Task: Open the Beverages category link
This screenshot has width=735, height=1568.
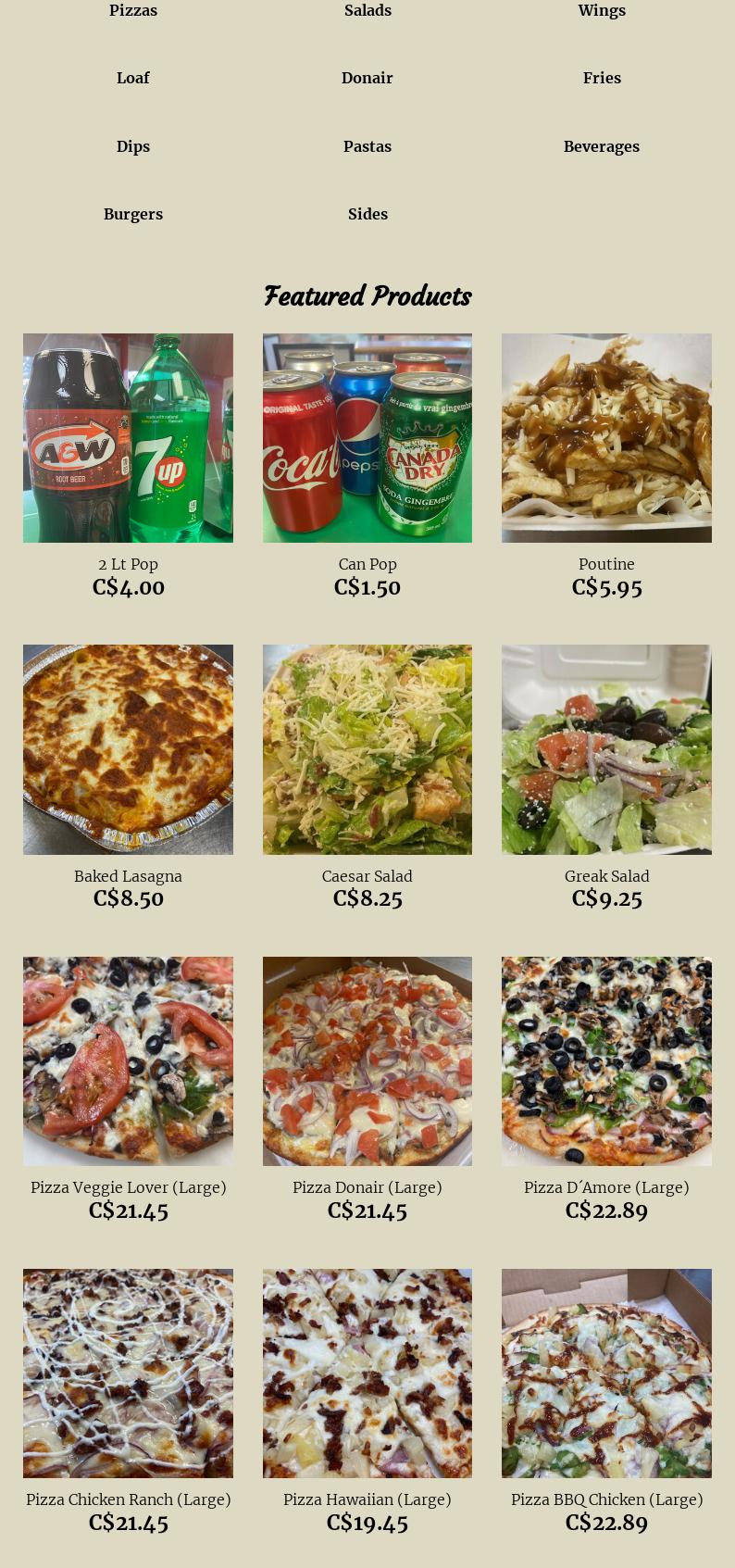Action: [x=602, y=146]
